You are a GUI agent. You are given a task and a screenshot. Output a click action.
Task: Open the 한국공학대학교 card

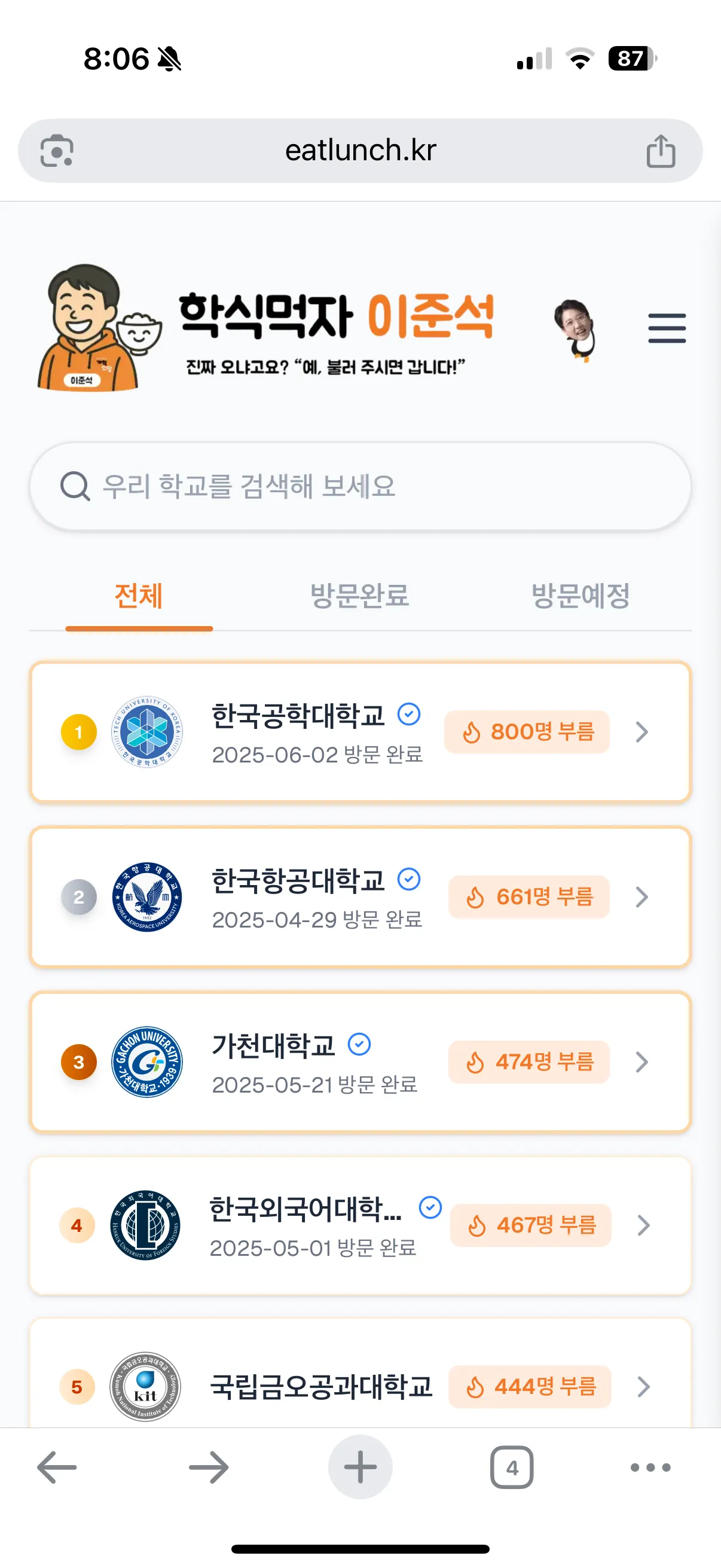click(360, 731)
